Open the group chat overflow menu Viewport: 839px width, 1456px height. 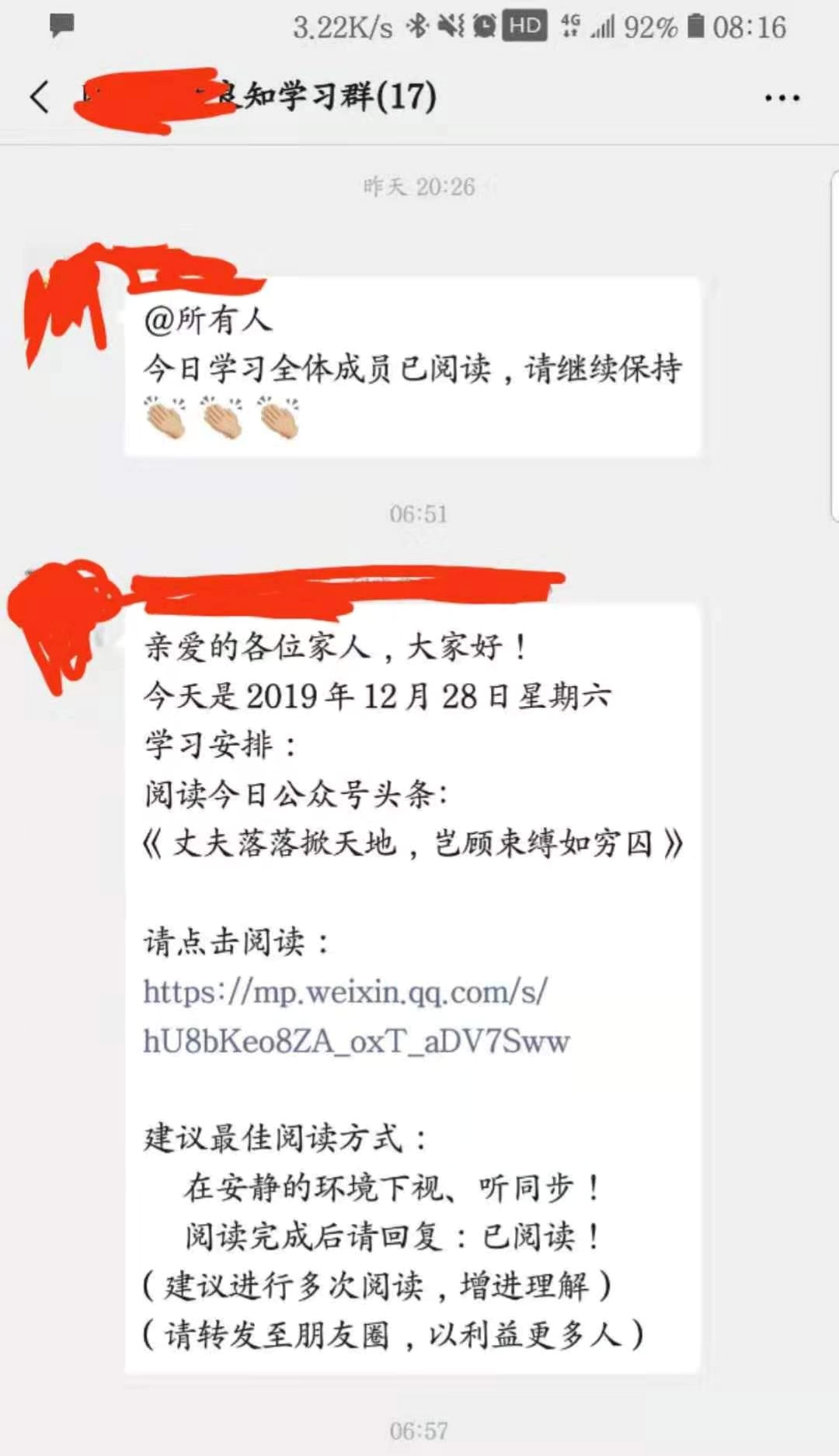(x=782, y=98)
